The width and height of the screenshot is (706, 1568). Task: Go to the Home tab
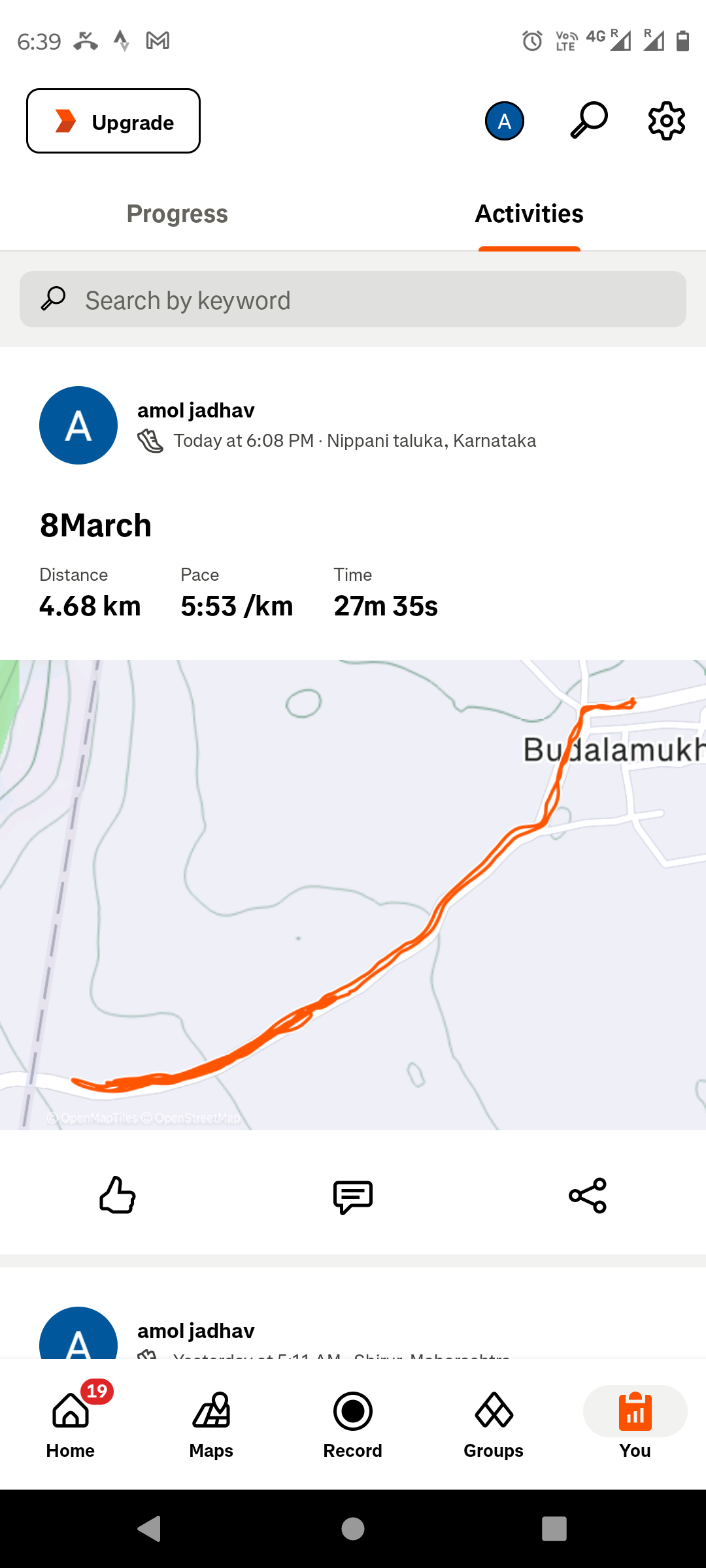71,1422
